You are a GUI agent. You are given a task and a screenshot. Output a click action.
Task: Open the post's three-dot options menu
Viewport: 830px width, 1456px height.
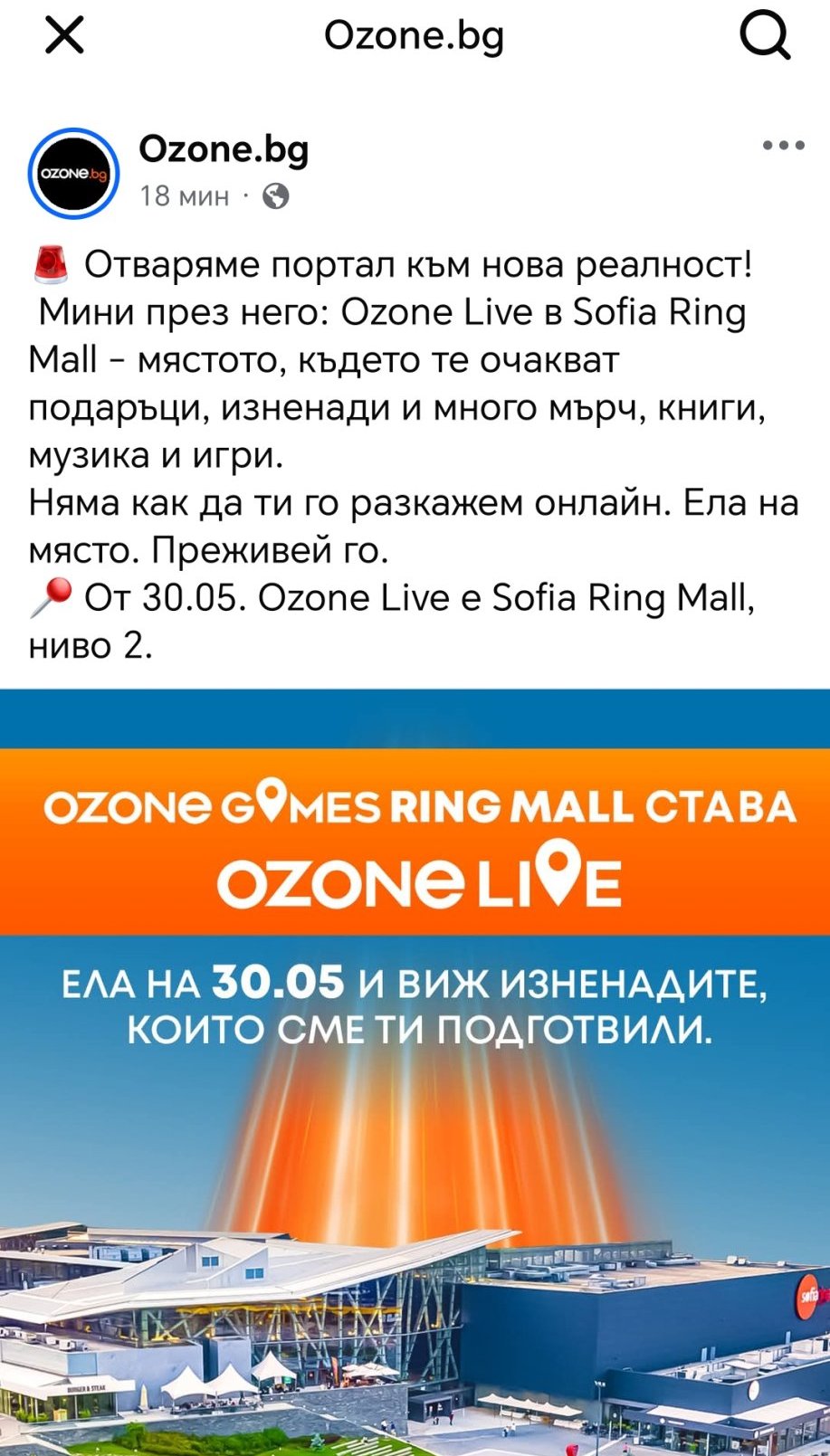[783, 146]
